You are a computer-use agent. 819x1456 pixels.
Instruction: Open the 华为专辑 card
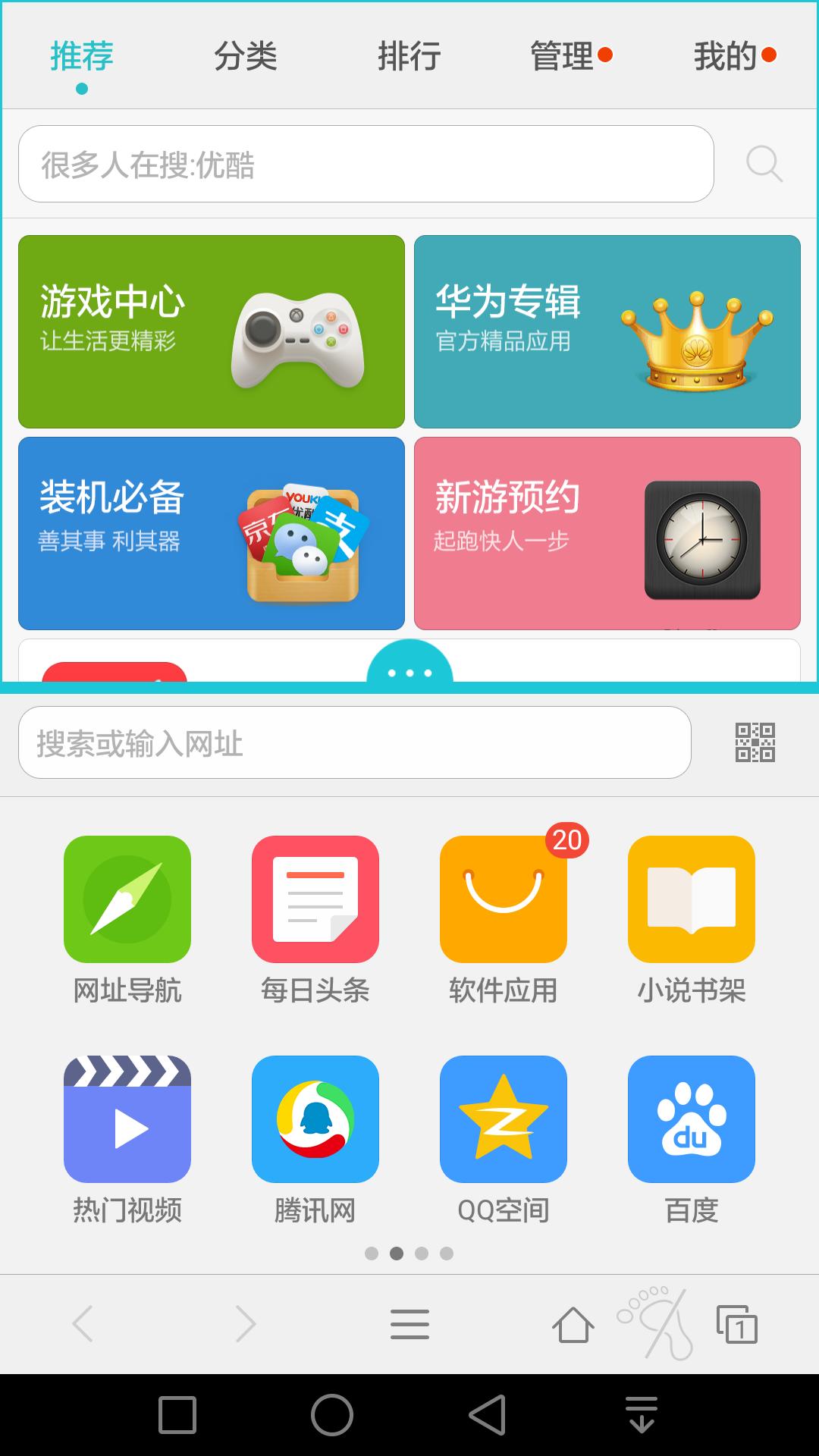click(607, 331)
